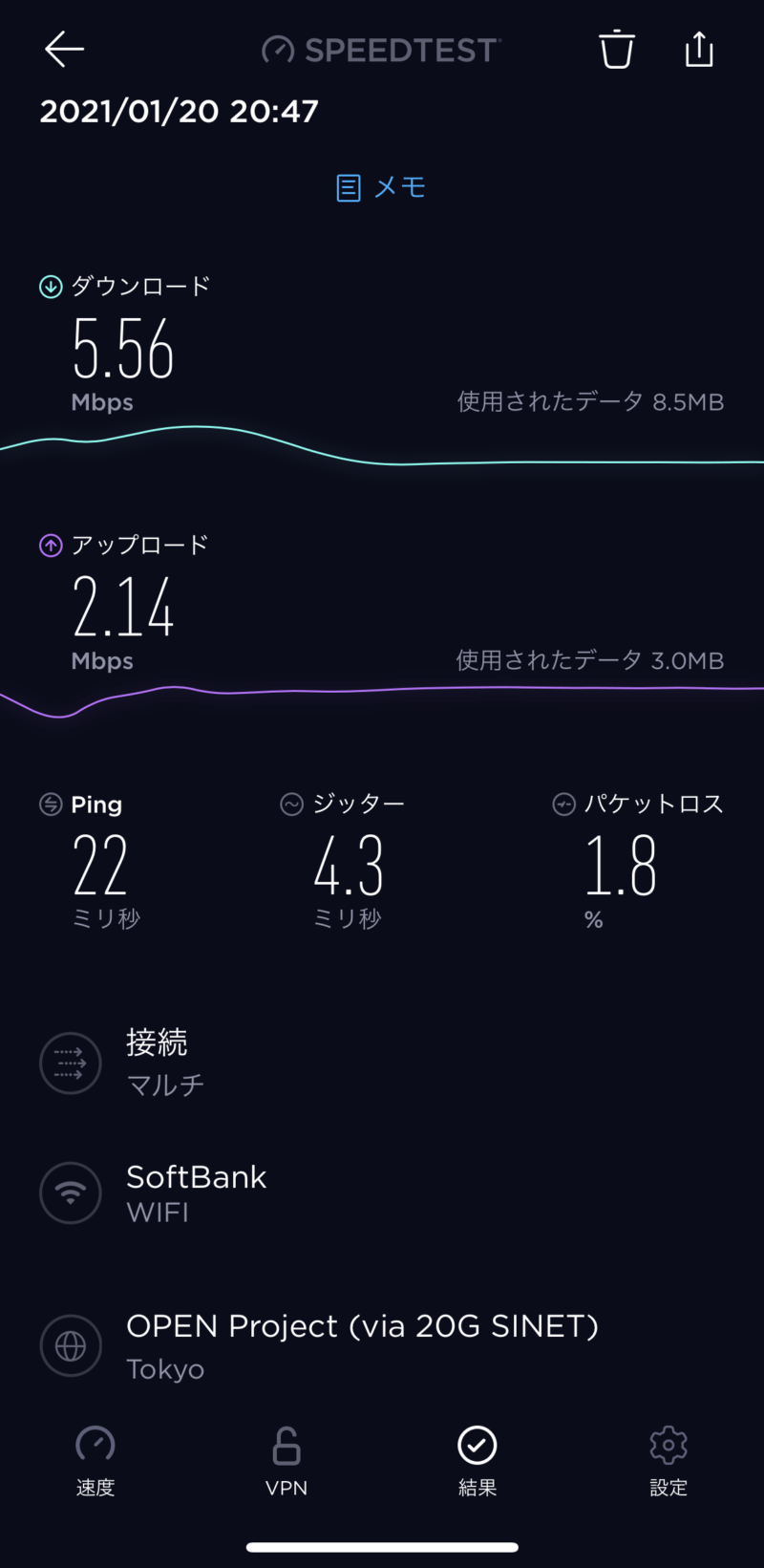Tap the home indicator bar at bottom
This screenshot has height=1568, width=764.
(x=382, y=1536)
